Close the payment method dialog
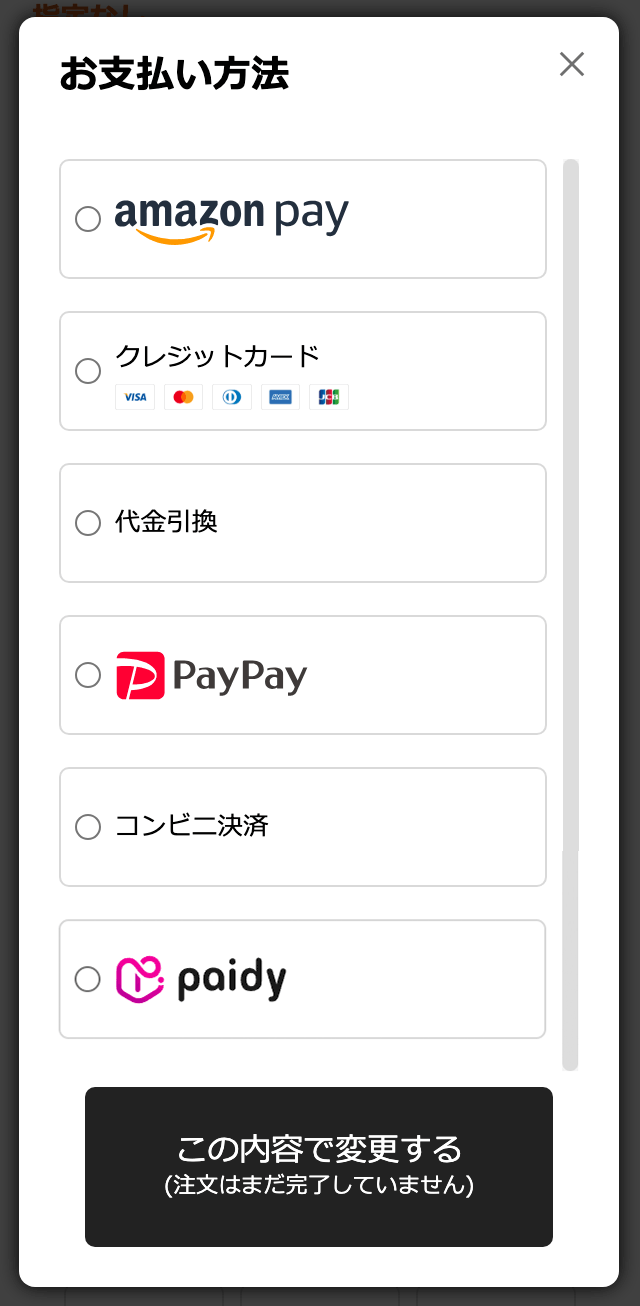Viewport: 640px width, 1306px height. 571,65
